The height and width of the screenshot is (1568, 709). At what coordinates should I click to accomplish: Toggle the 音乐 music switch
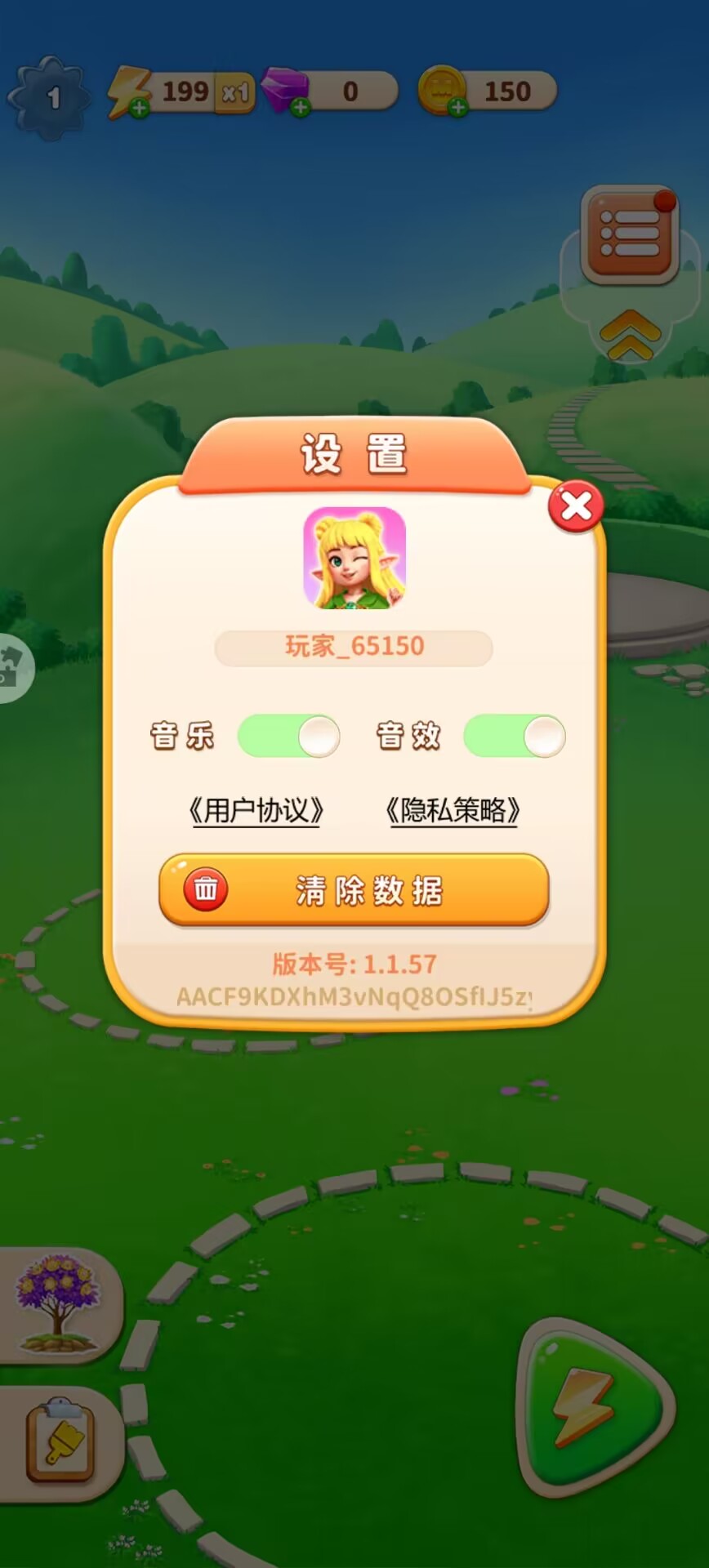pos(288,736)
